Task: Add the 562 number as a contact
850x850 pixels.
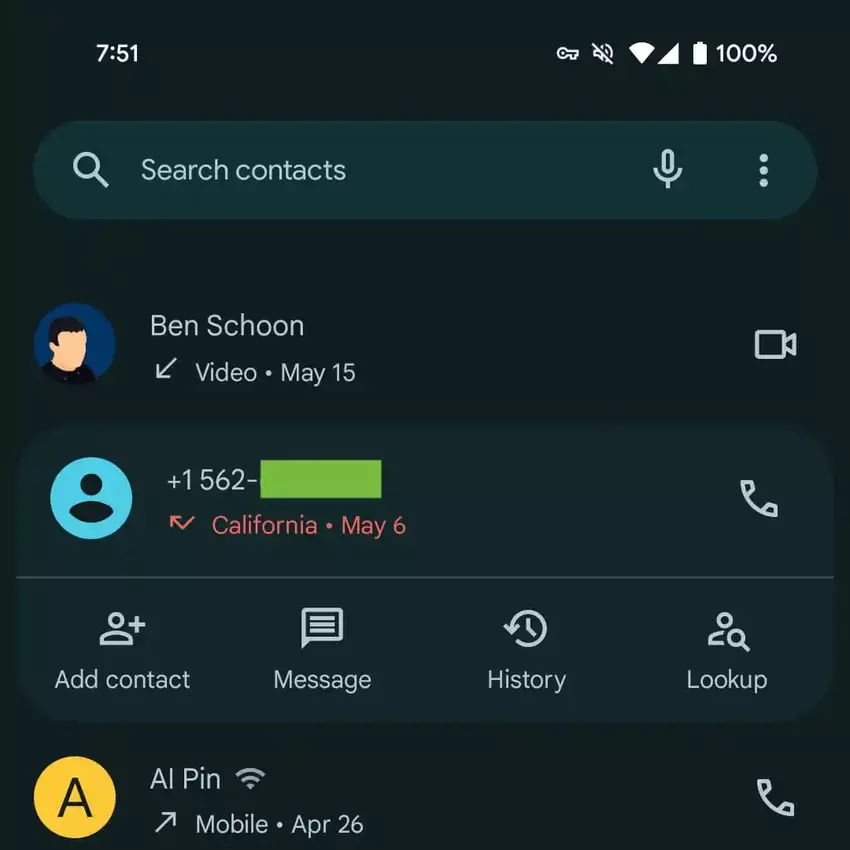Action: point(122,652)
